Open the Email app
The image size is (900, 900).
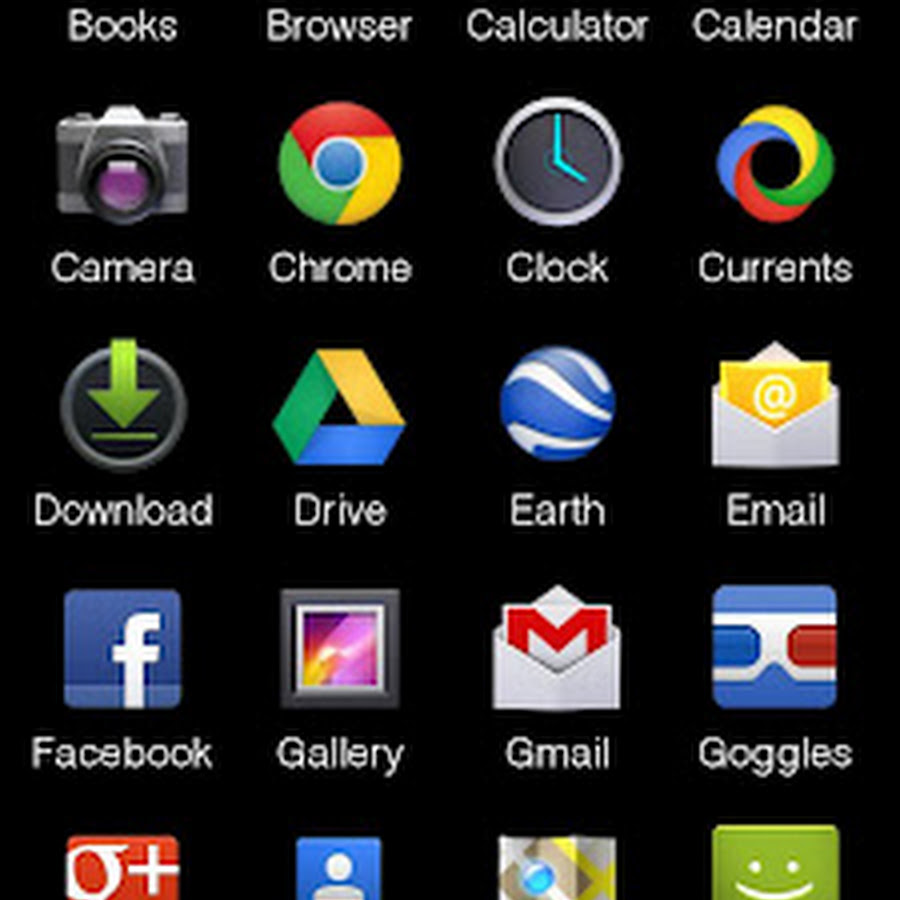coord(775,404)
